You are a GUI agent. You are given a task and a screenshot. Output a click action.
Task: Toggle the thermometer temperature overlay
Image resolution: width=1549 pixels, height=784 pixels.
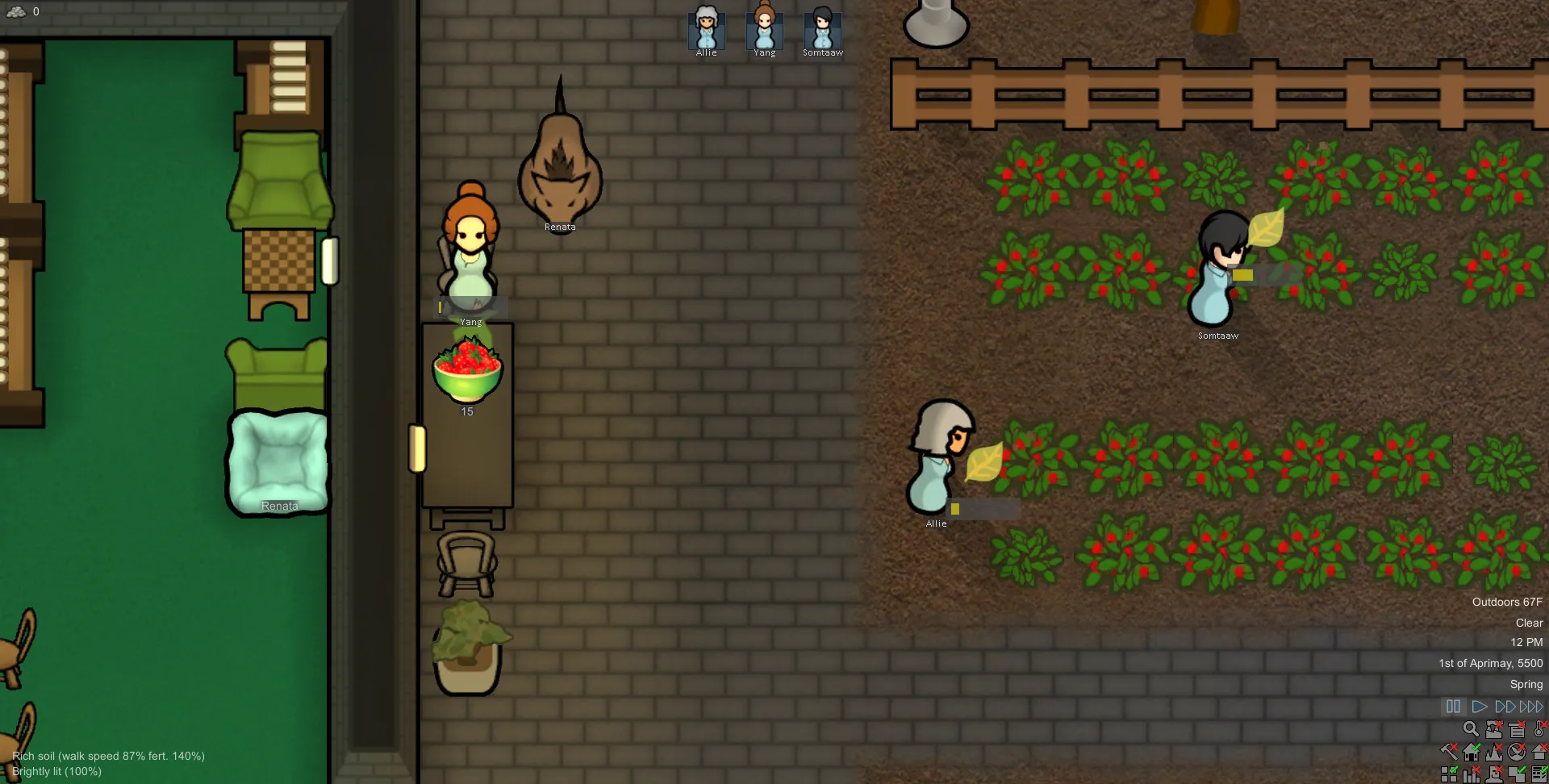(1539, 728)
